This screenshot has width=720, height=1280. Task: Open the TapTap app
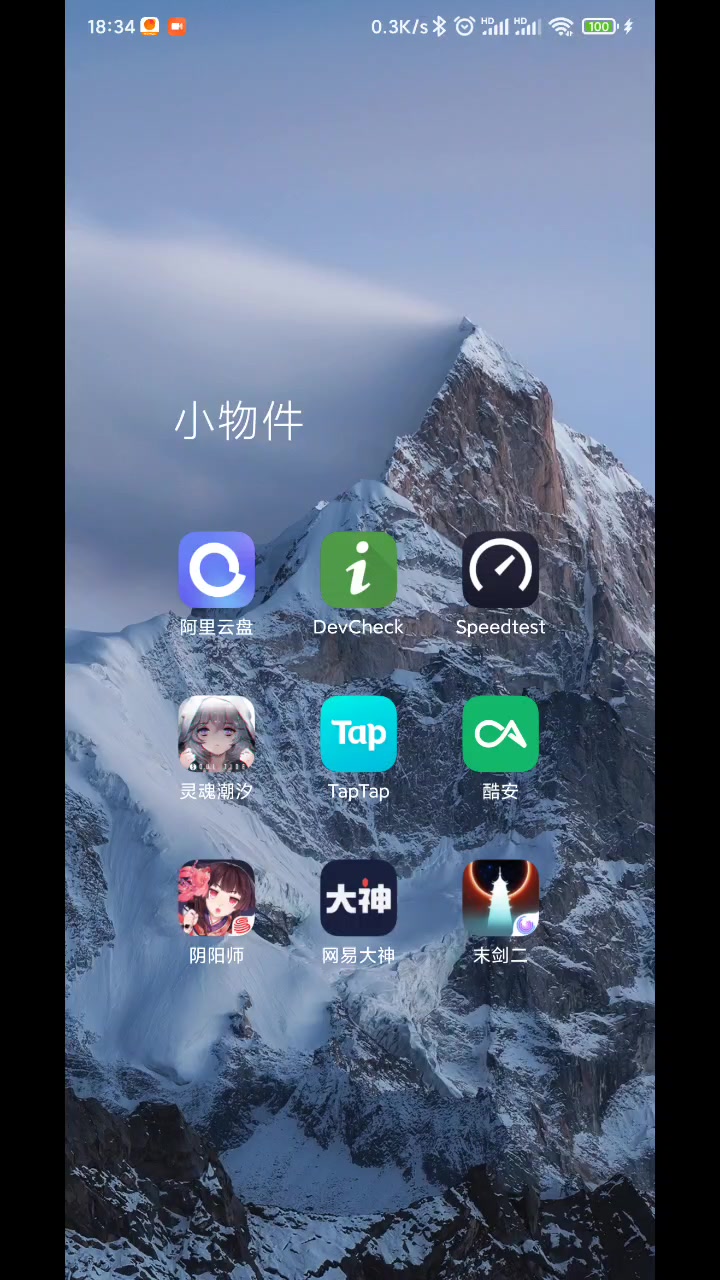[358, 734]
